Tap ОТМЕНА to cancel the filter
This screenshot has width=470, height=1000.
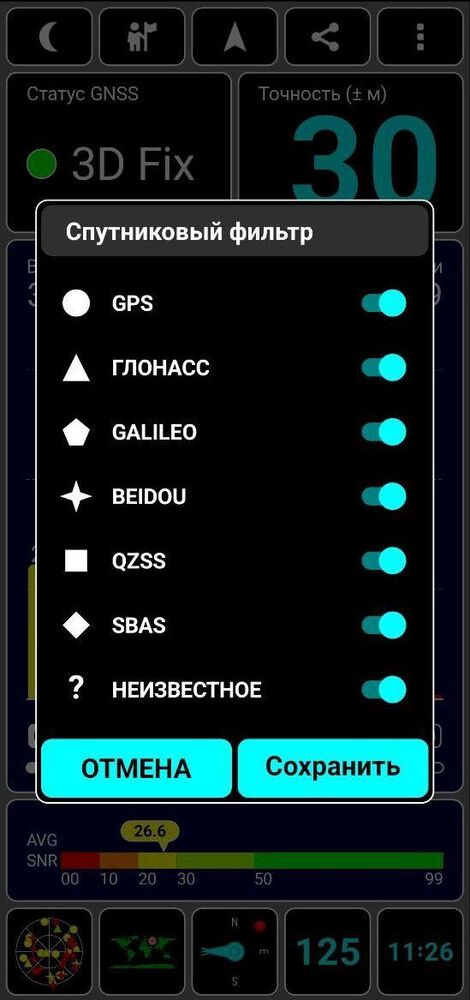(x=136, y=768)
